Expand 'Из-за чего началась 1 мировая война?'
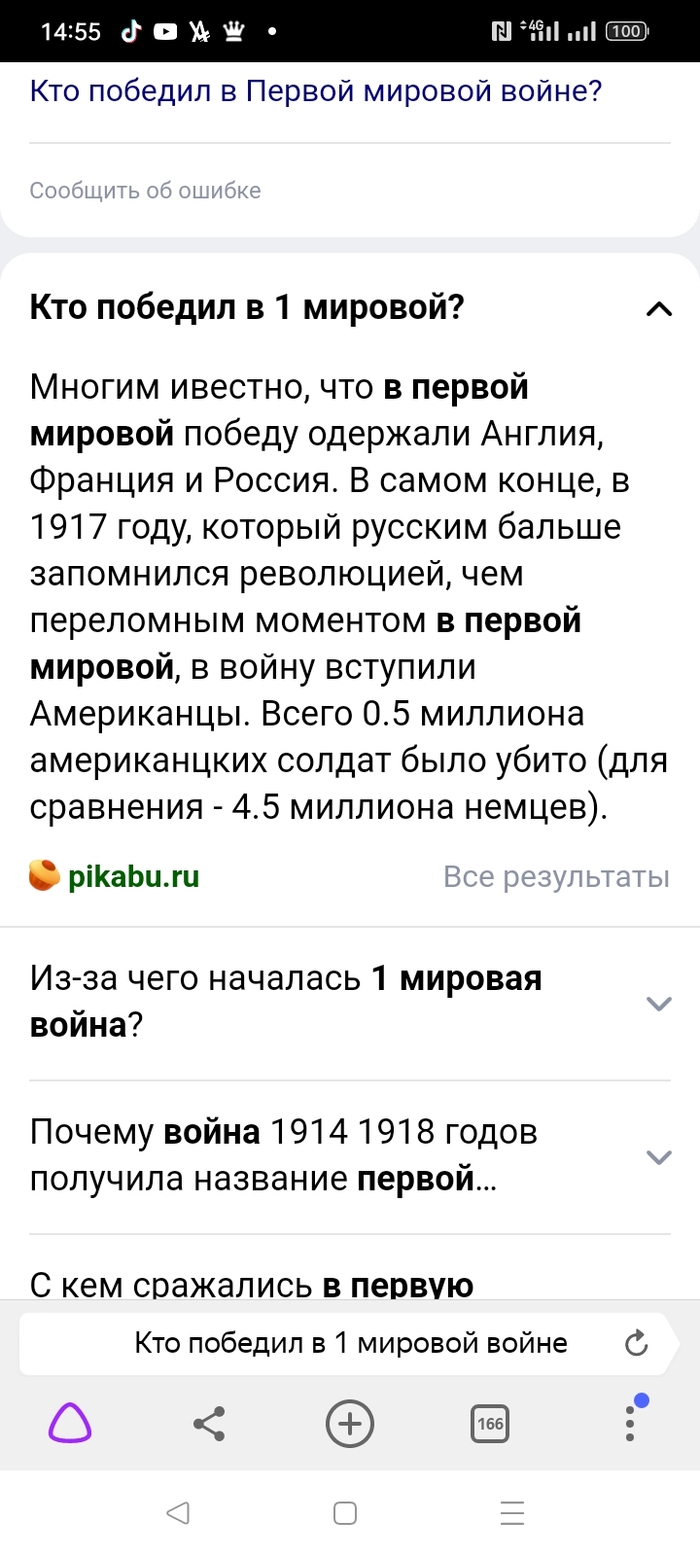Viewport: 700px width, 1556px height. tap(658, 1003)
